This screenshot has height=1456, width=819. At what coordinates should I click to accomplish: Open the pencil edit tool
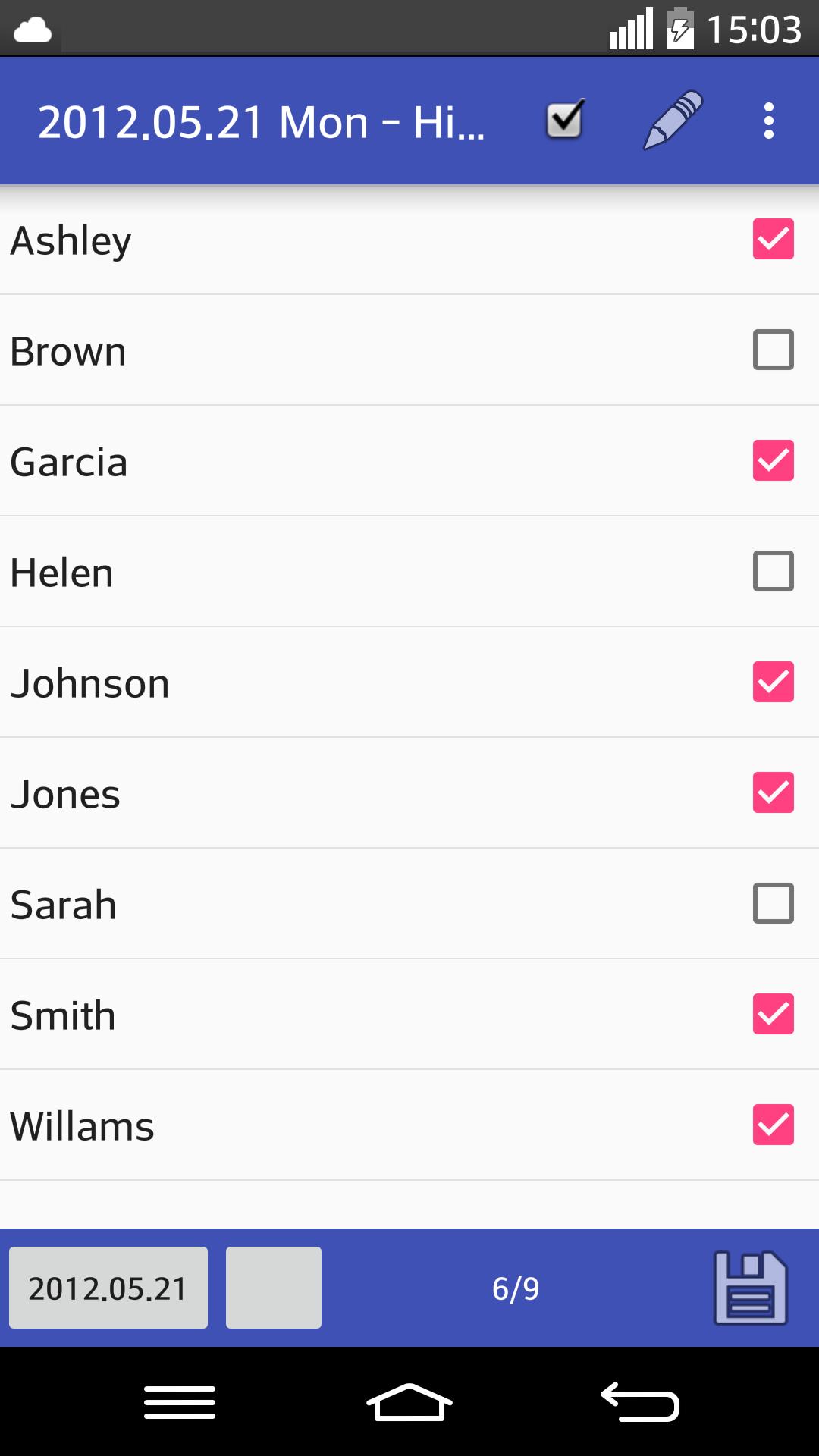click(x=673, y=120)
